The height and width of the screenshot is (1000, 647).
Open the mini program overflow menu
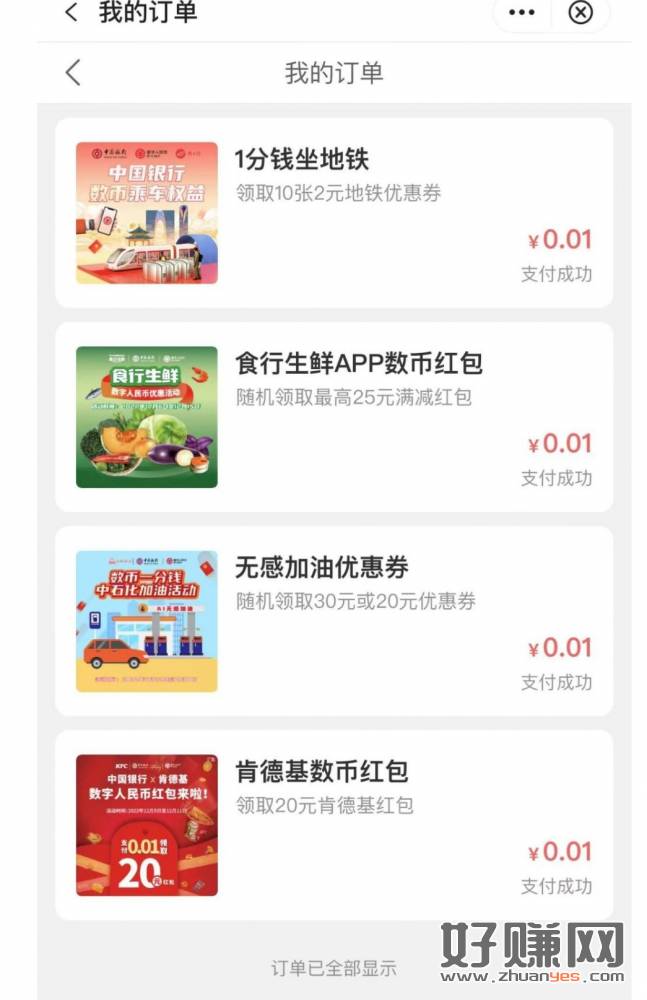(x=522, y=13)
